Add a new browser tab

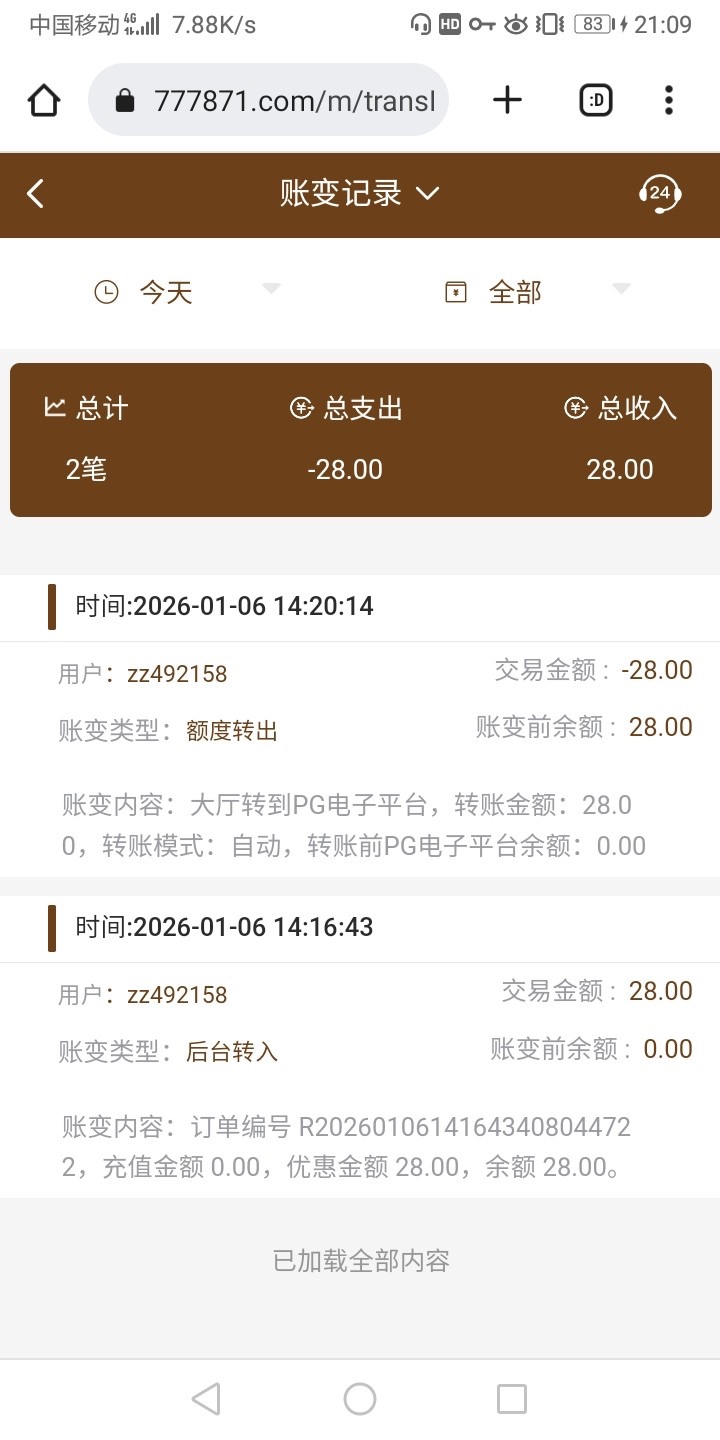point(508,100)
